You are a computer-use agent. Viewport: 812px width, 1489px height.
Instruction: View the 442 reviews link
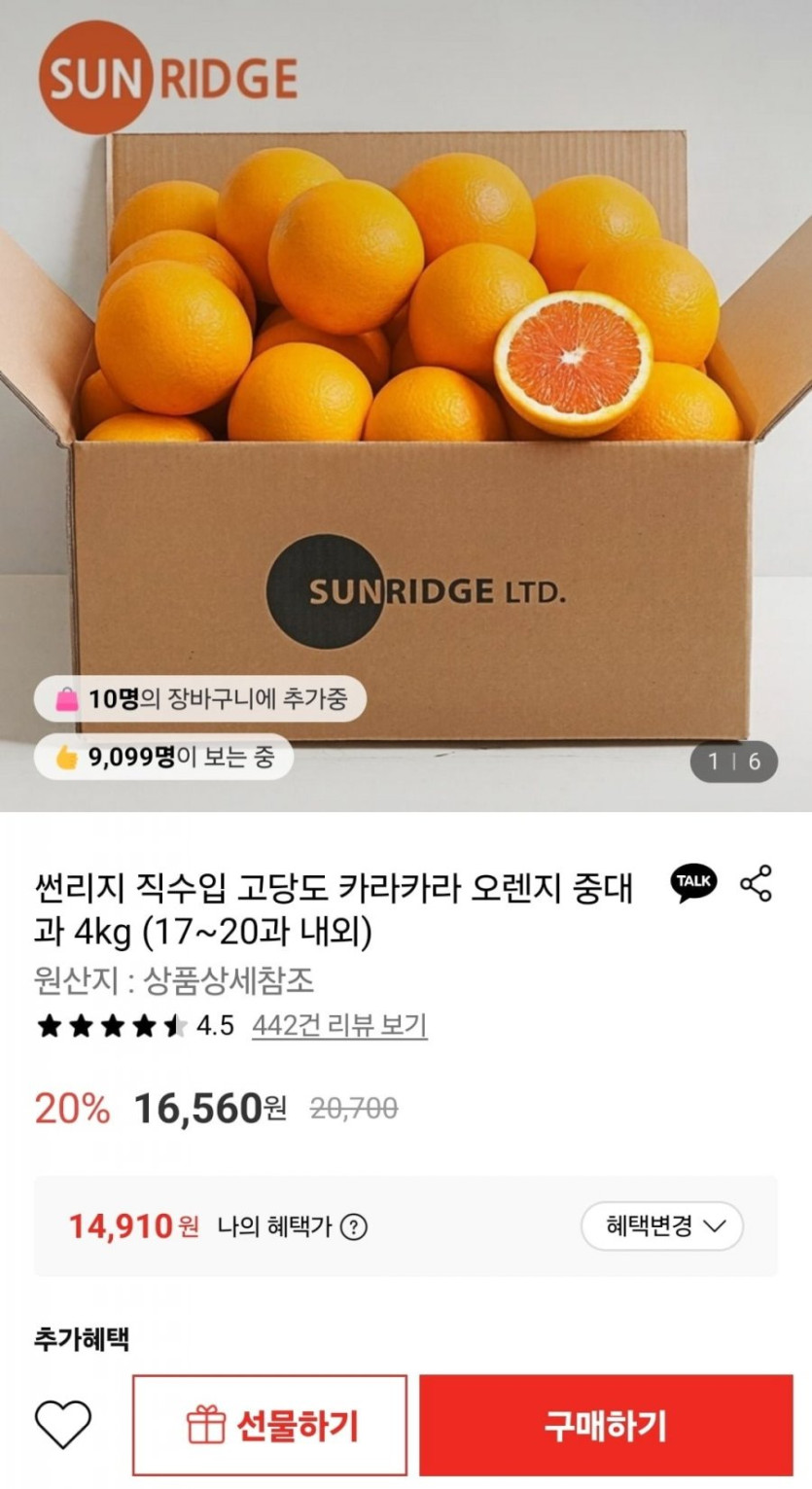pos(338,1025)
